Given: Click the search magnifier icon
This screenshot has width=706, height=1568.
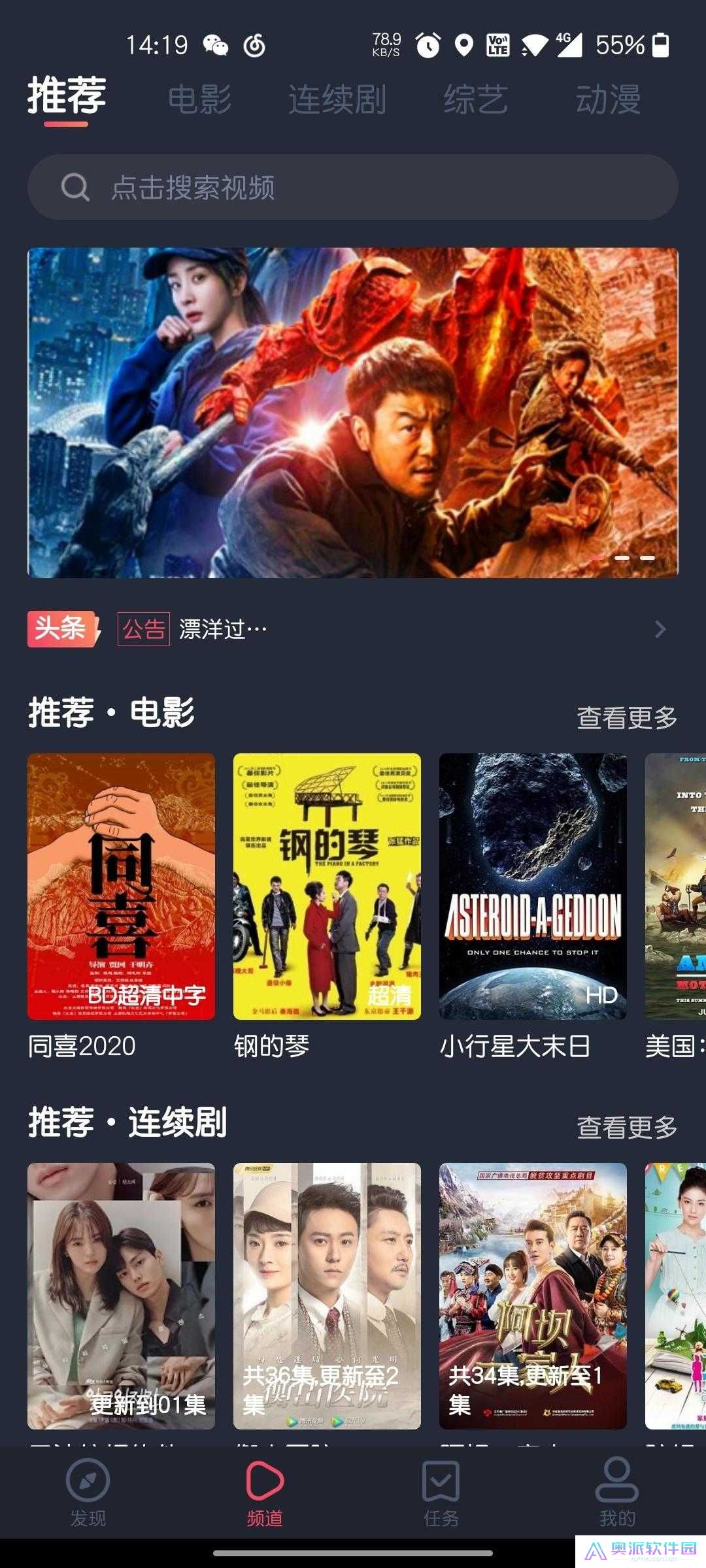Looking at the screenshot, I should [x=76, y=188].
